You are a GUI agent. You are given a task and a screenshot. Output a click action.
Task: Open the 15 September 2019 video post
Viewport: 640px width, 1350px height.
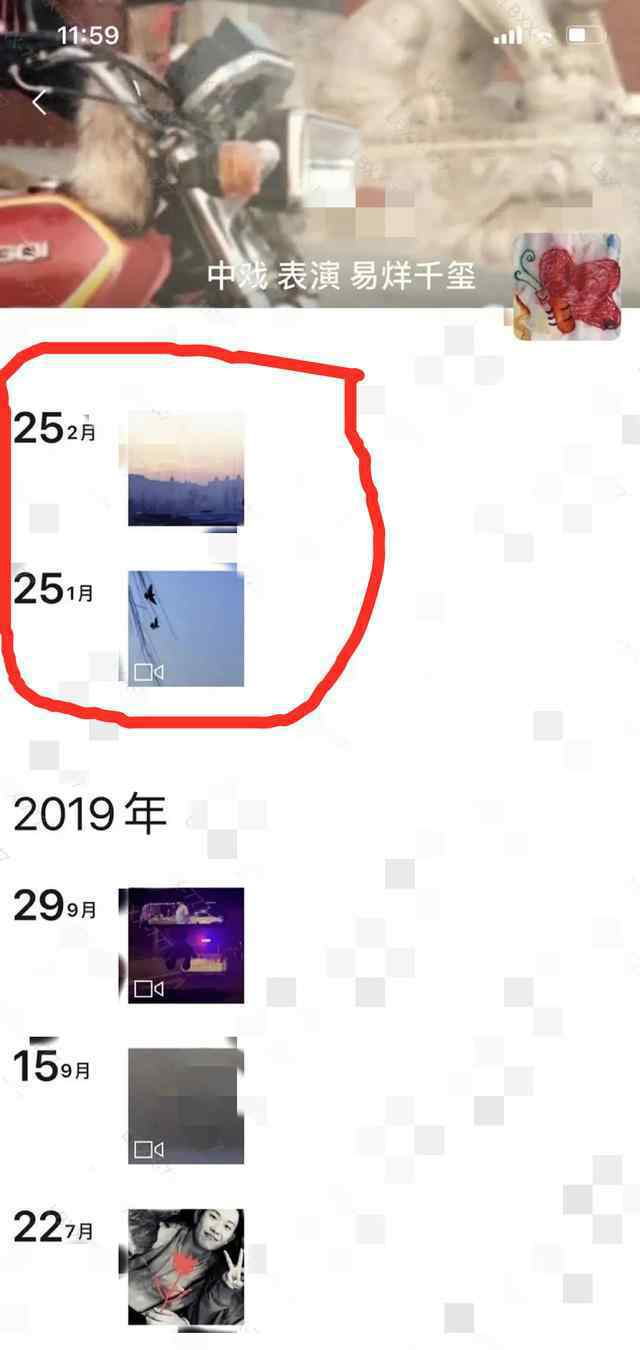pos(186,1106)
